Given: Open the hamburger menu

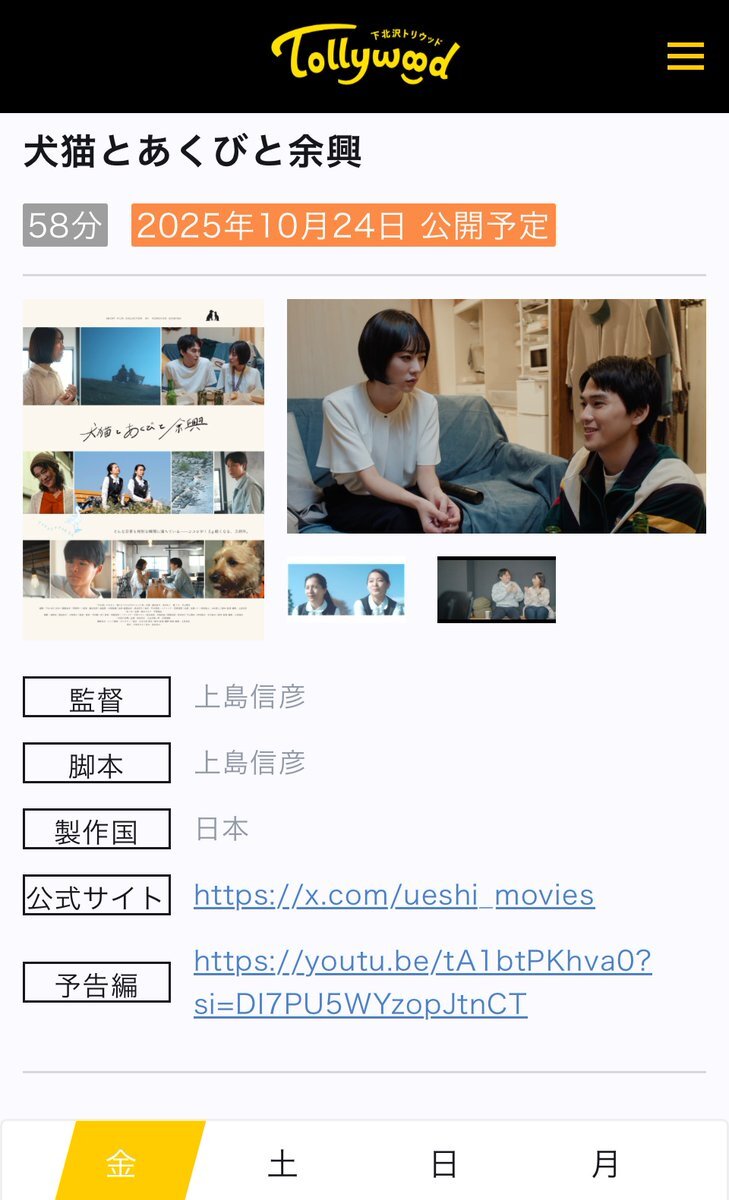Looking at the screenshot, I should point(685,57).
